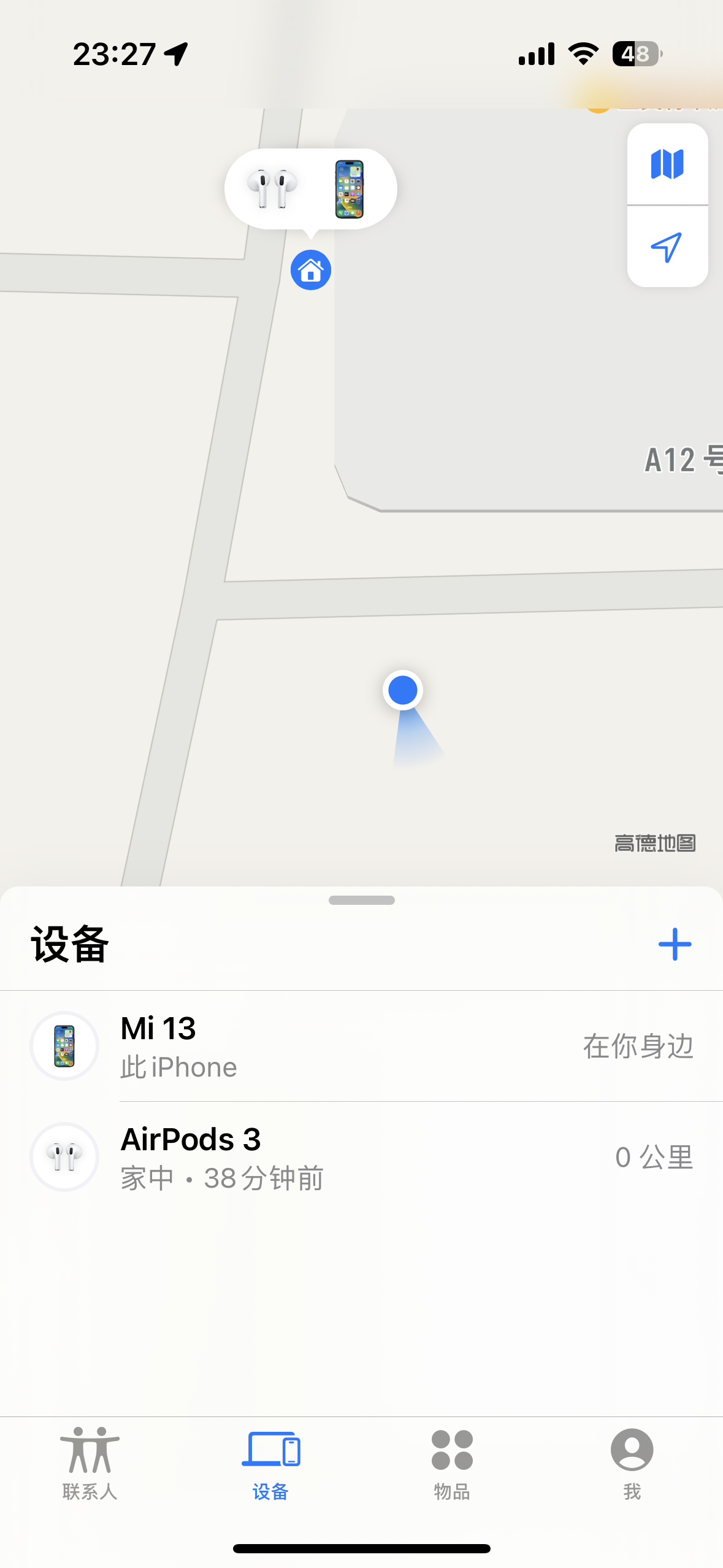The height and width of the screenshot is (1568, 723).
Task: Add a new device with plus button
Action: pyautogui.click(x=675, y=944)
